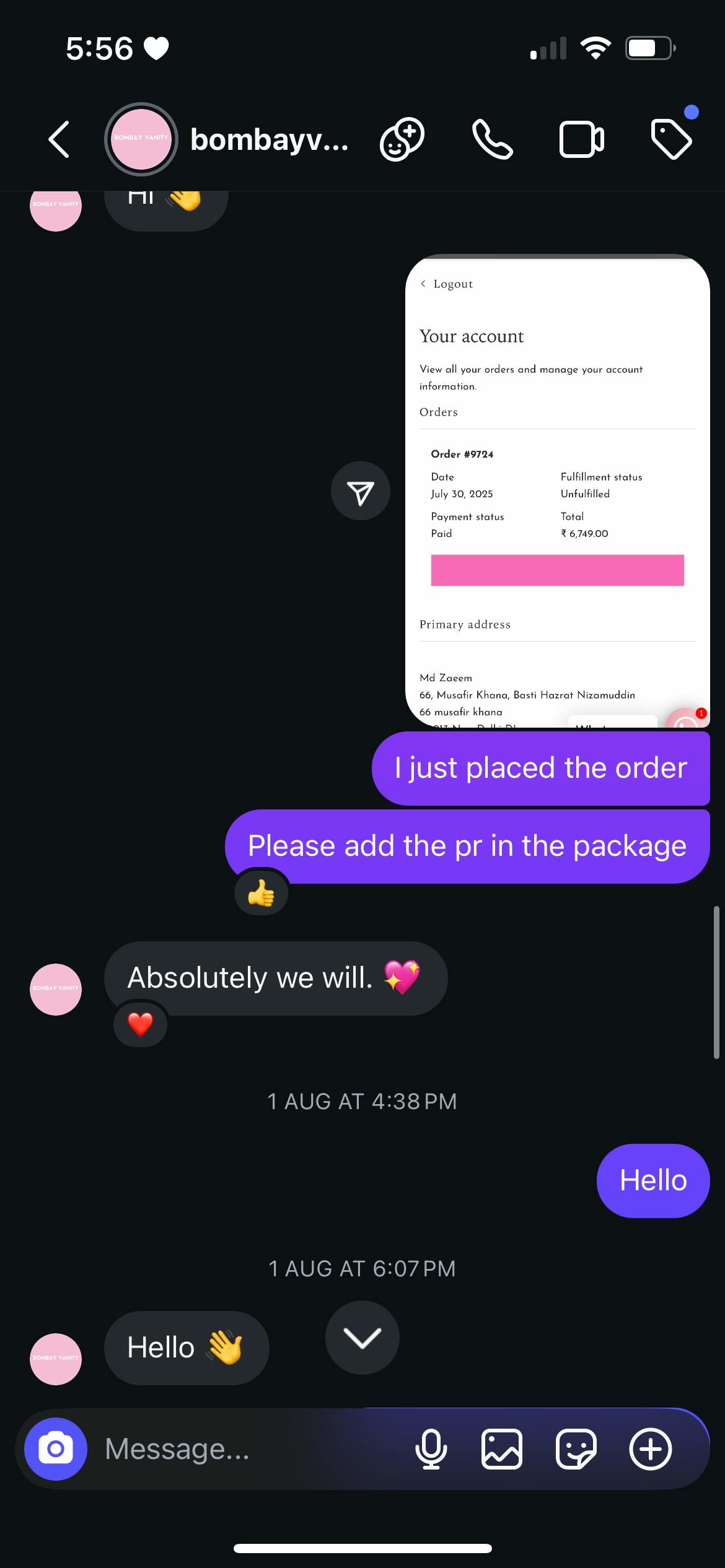Open the sticker picker
Image resolution: width=725 pixels, height=1568 pixels.
click(576, 1449)
